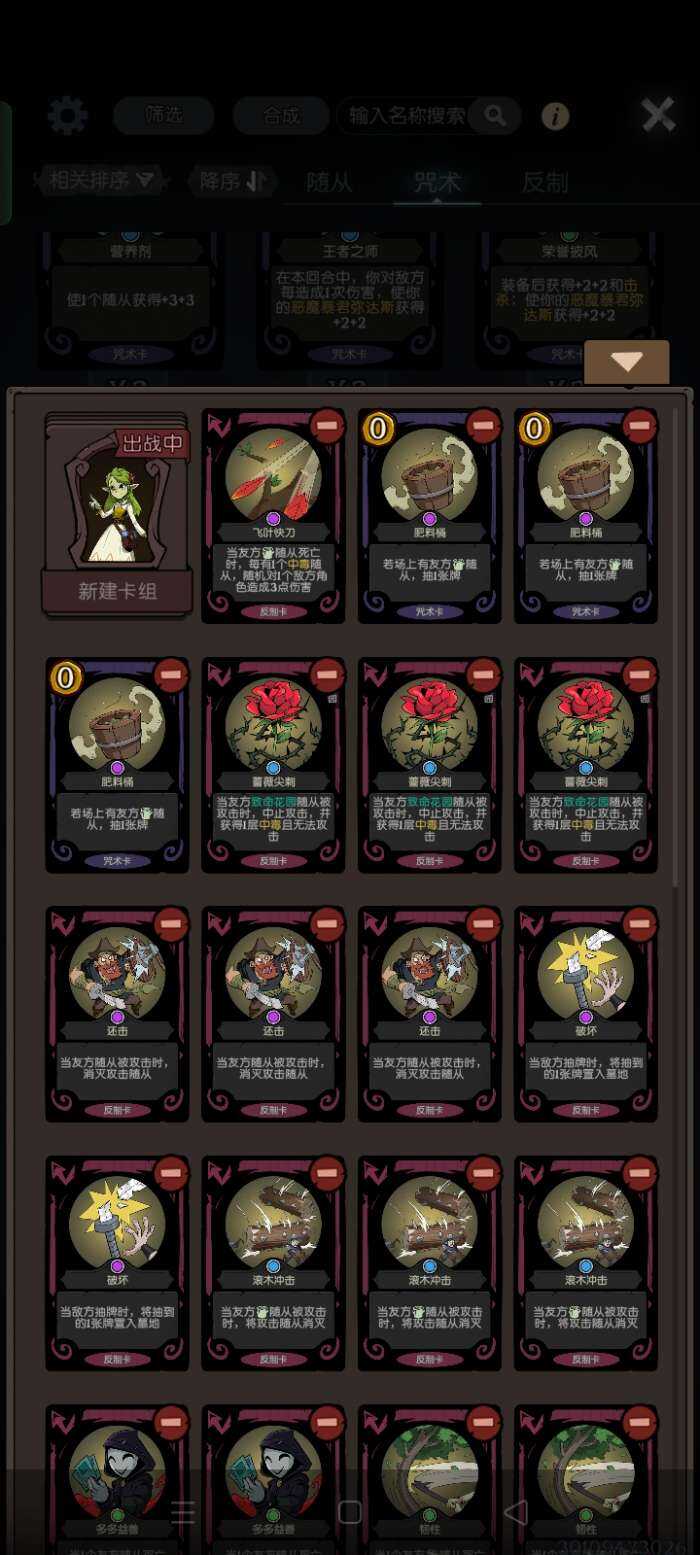Switch to the 咒术 tab
The width and height of the screenshot is (700, 1555).
(x=437, y=182)
